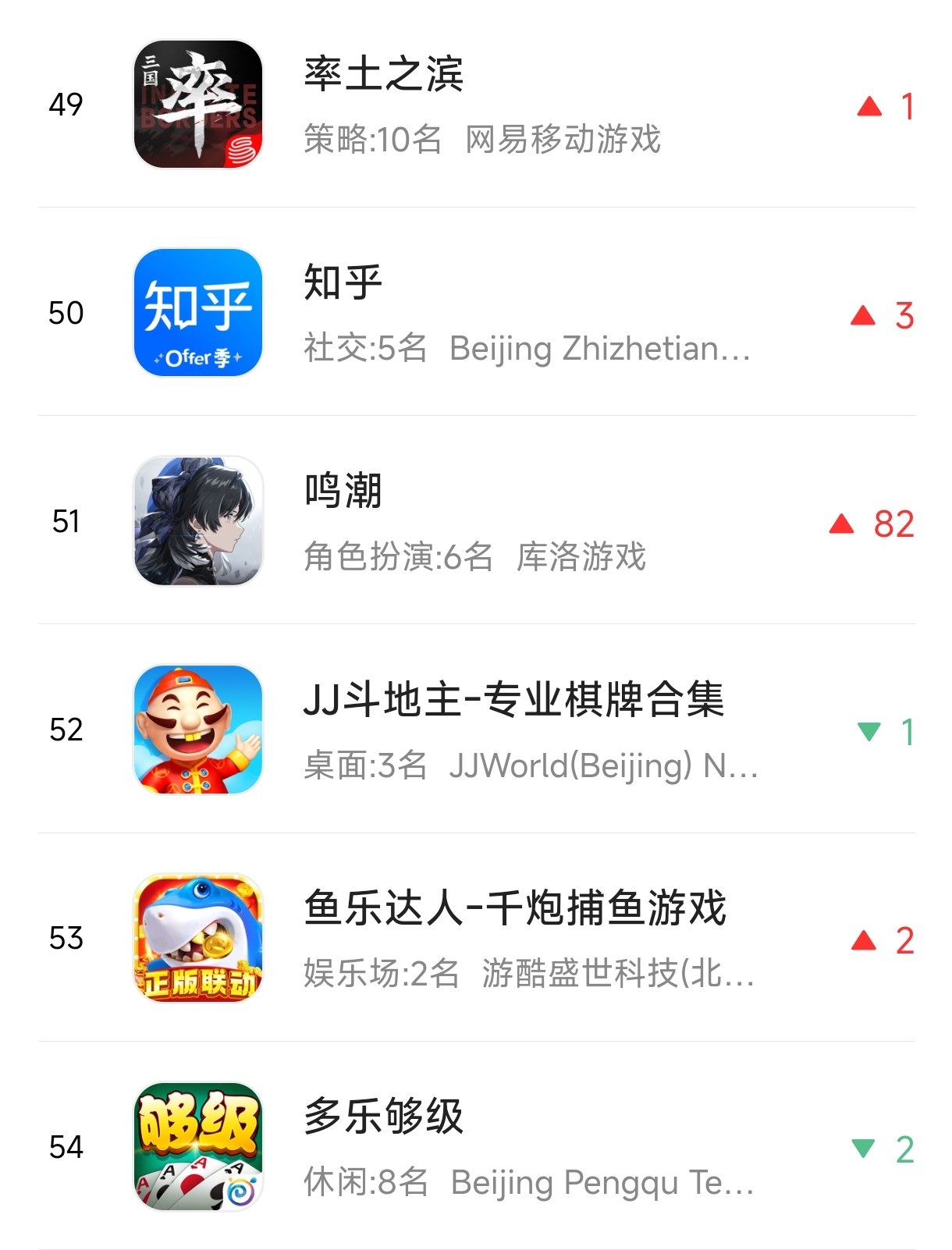Open the 率土之滨 app entry
Viewport: 952px width, 1250px height.
click(384, 75)
